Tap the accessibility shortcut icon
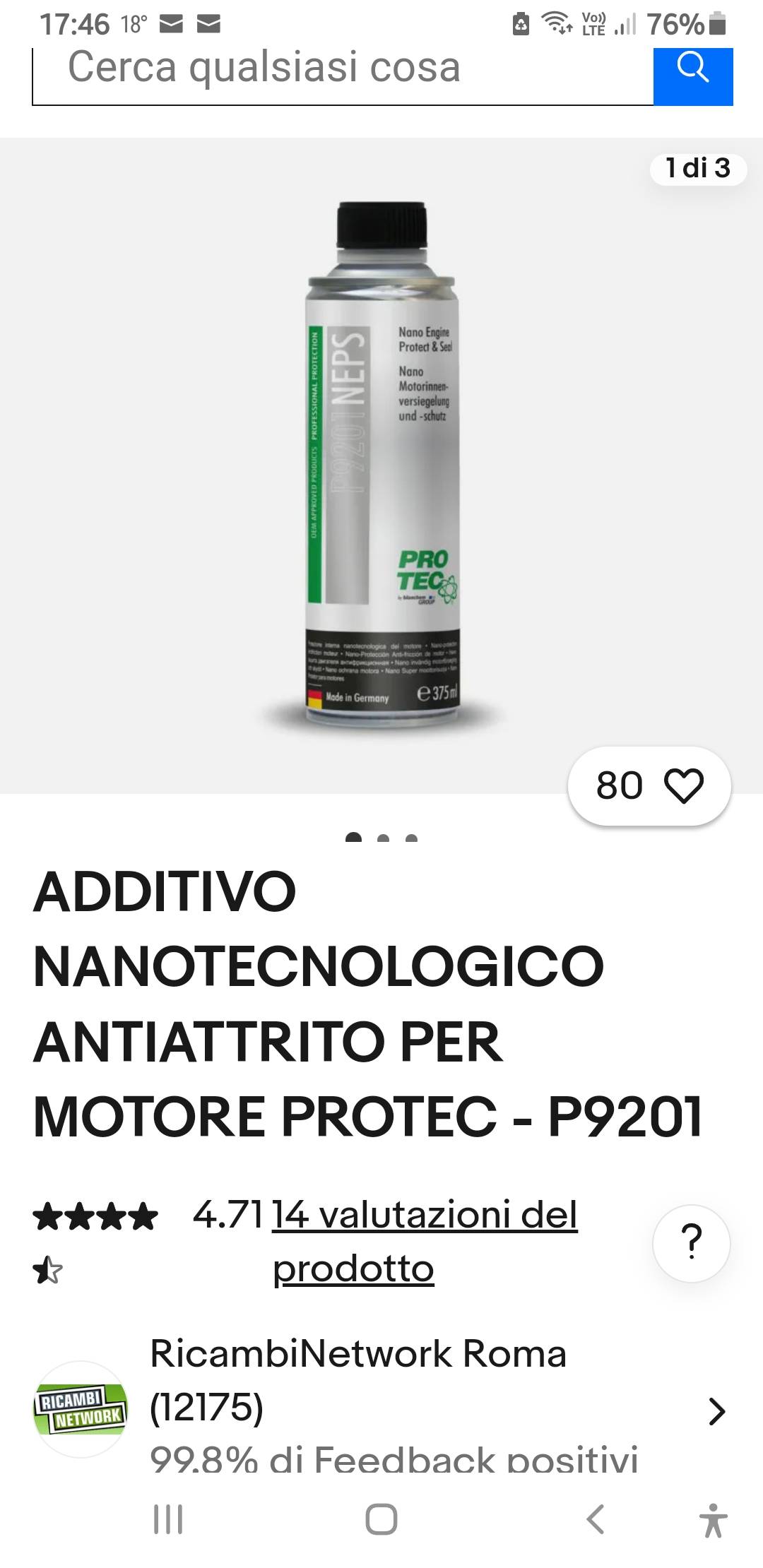The image size is (763, 1568). click(x=713, y=1520)
